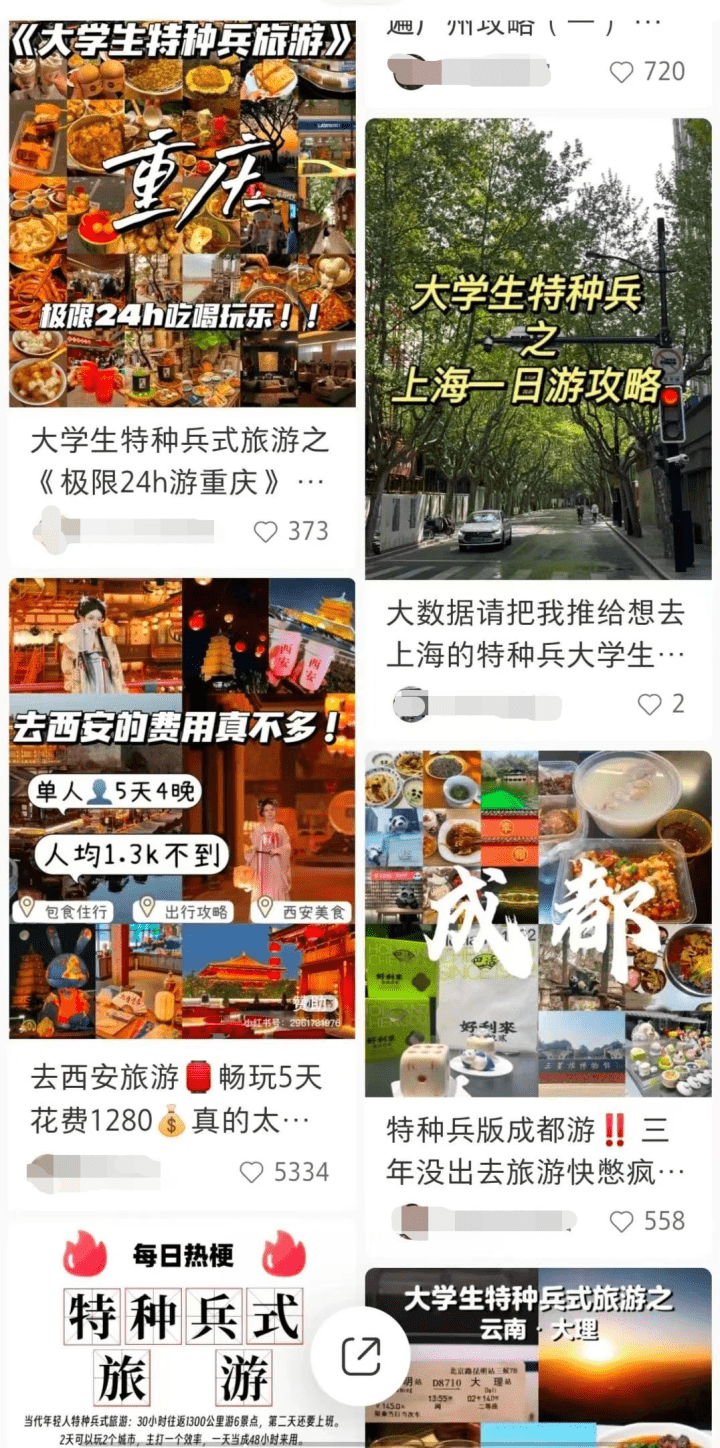Like the 特种兵版成都游 post

622,1221
